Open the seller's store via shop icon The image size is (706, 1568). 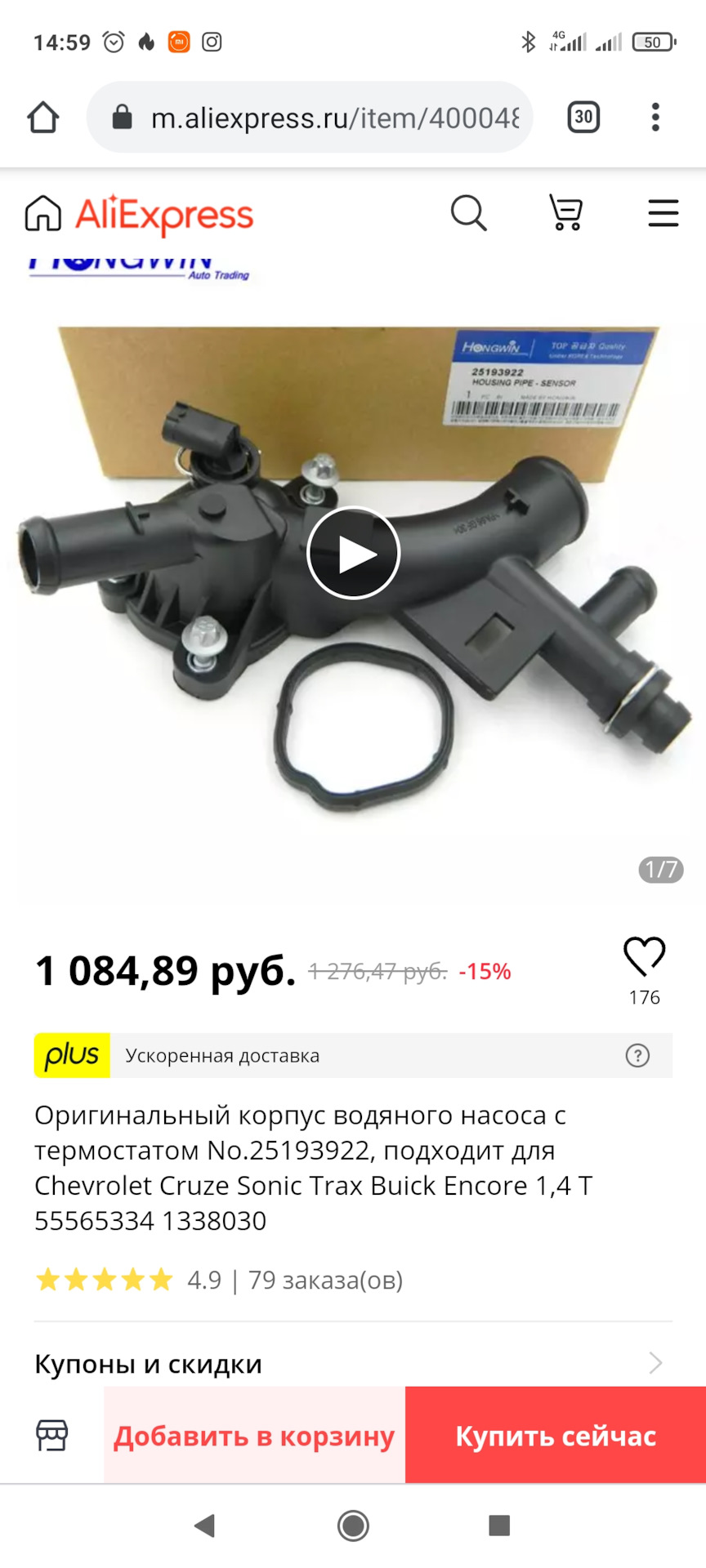click(51, 1437)
